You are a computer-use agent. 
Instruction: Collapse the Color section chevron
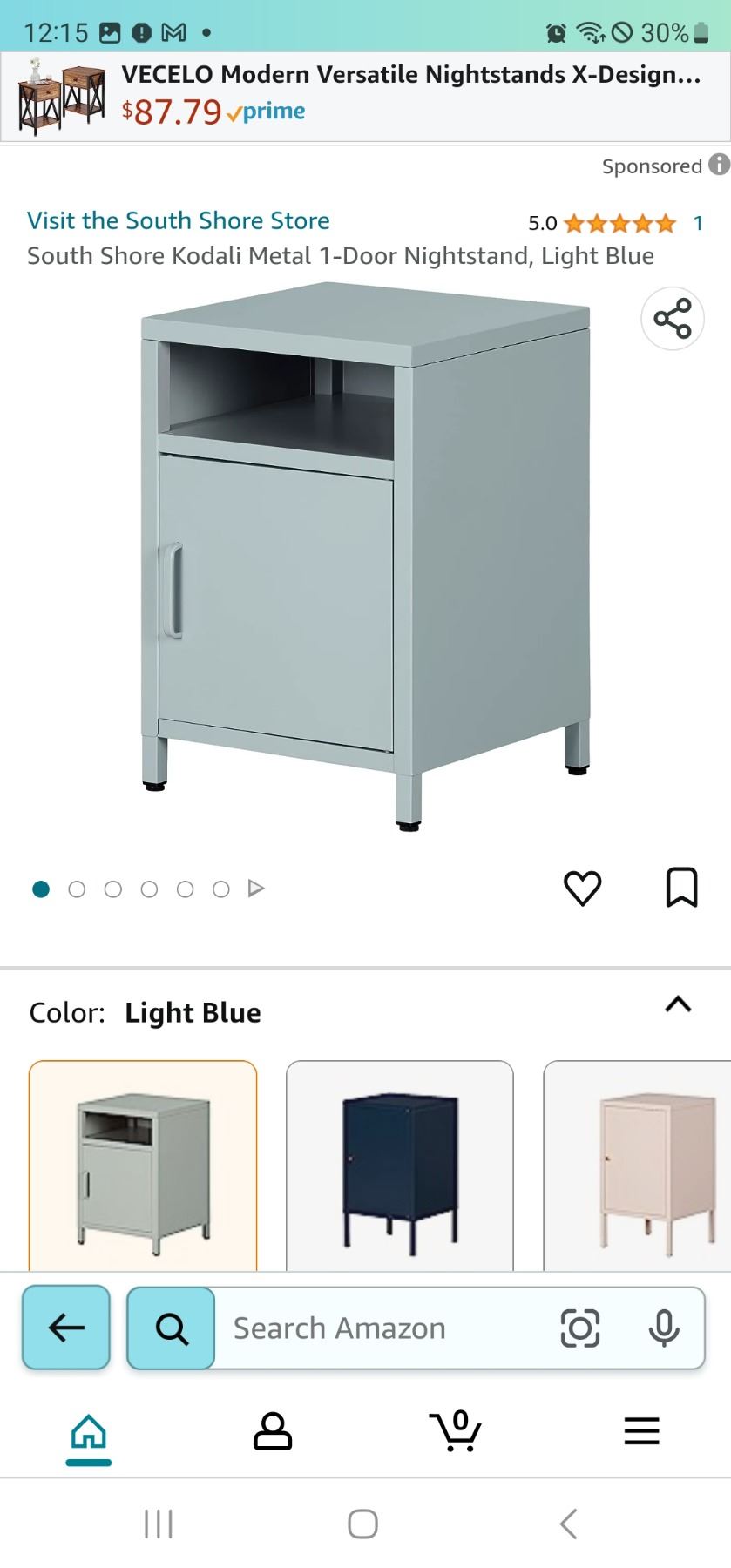pyautogui.click(x=678, y=1004)
